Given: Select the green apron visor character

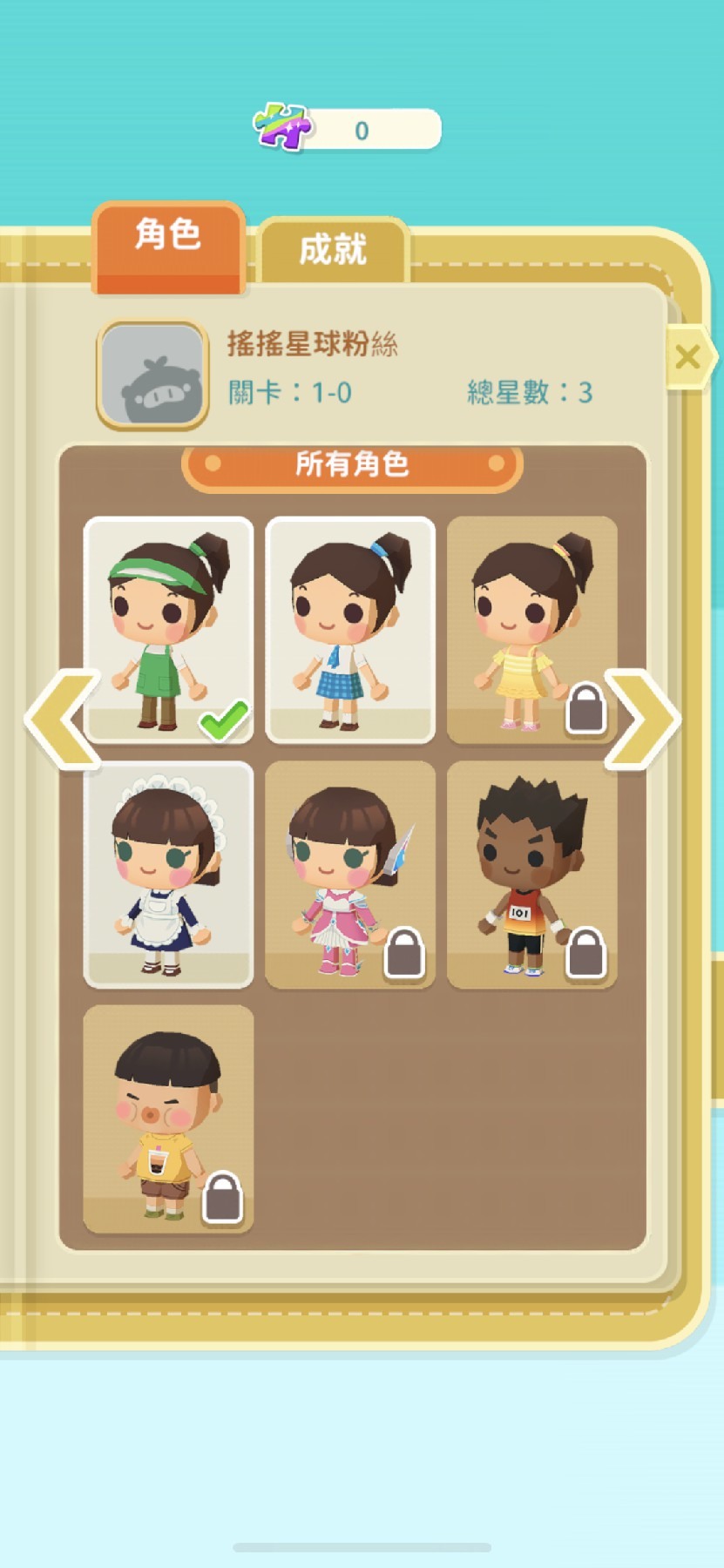Looking at the screenshot, I should click(168, 629).
